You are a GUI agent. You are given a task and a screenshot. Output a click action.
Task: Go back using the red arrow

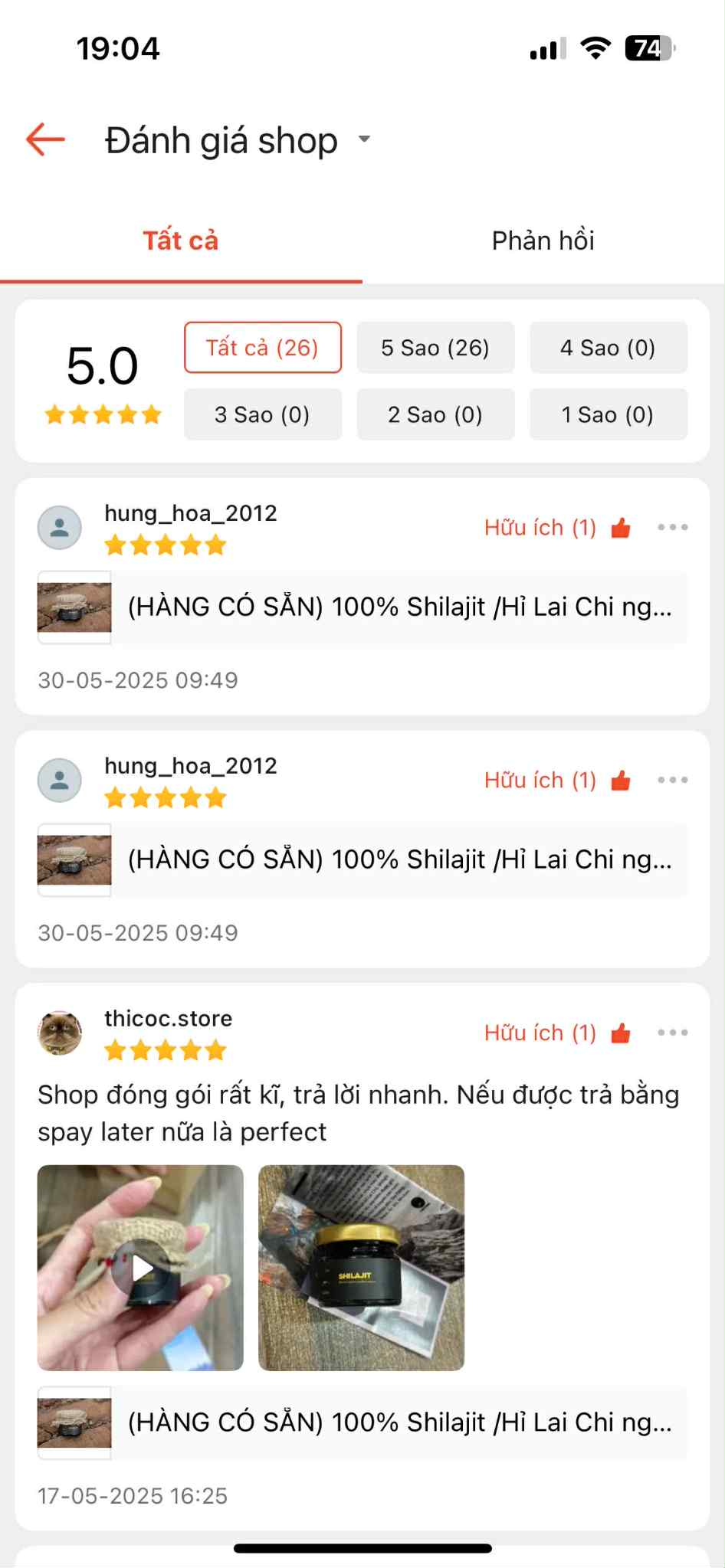[46, 140]
